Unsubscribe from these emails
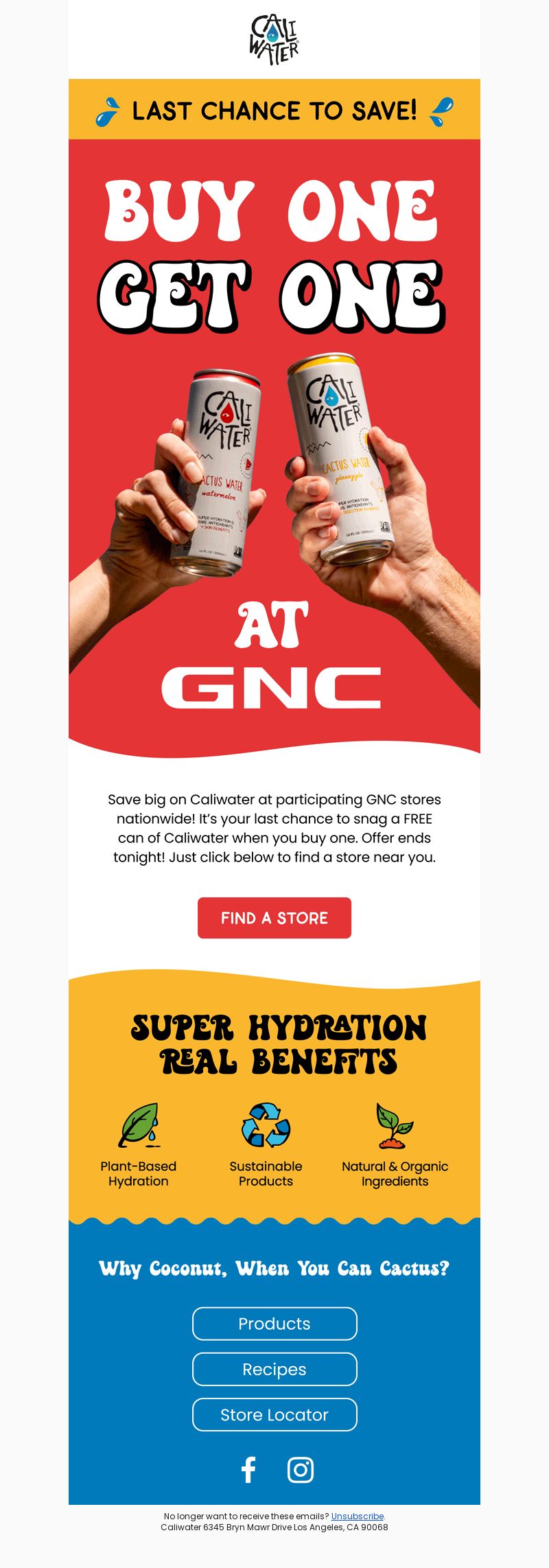 point(357,1516)
